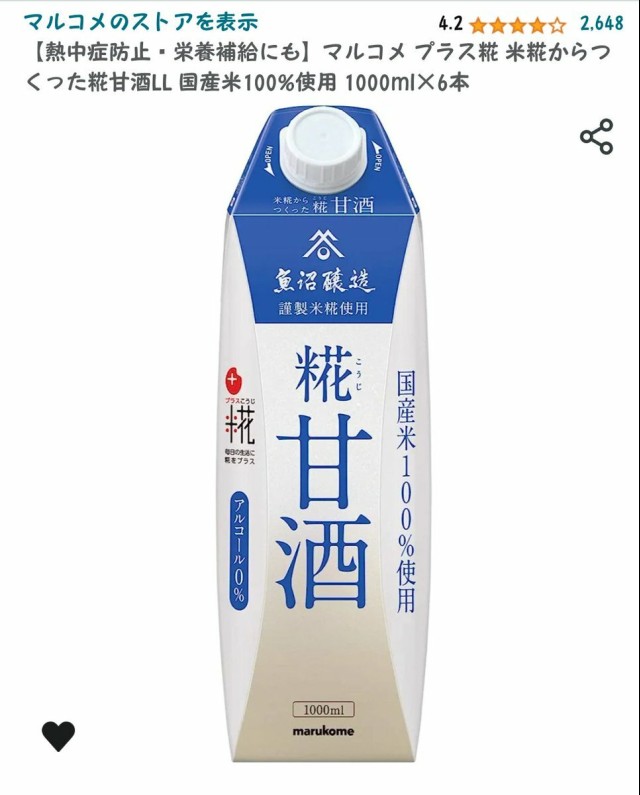
Task: Share this product
Action: [x=596, y=137]
